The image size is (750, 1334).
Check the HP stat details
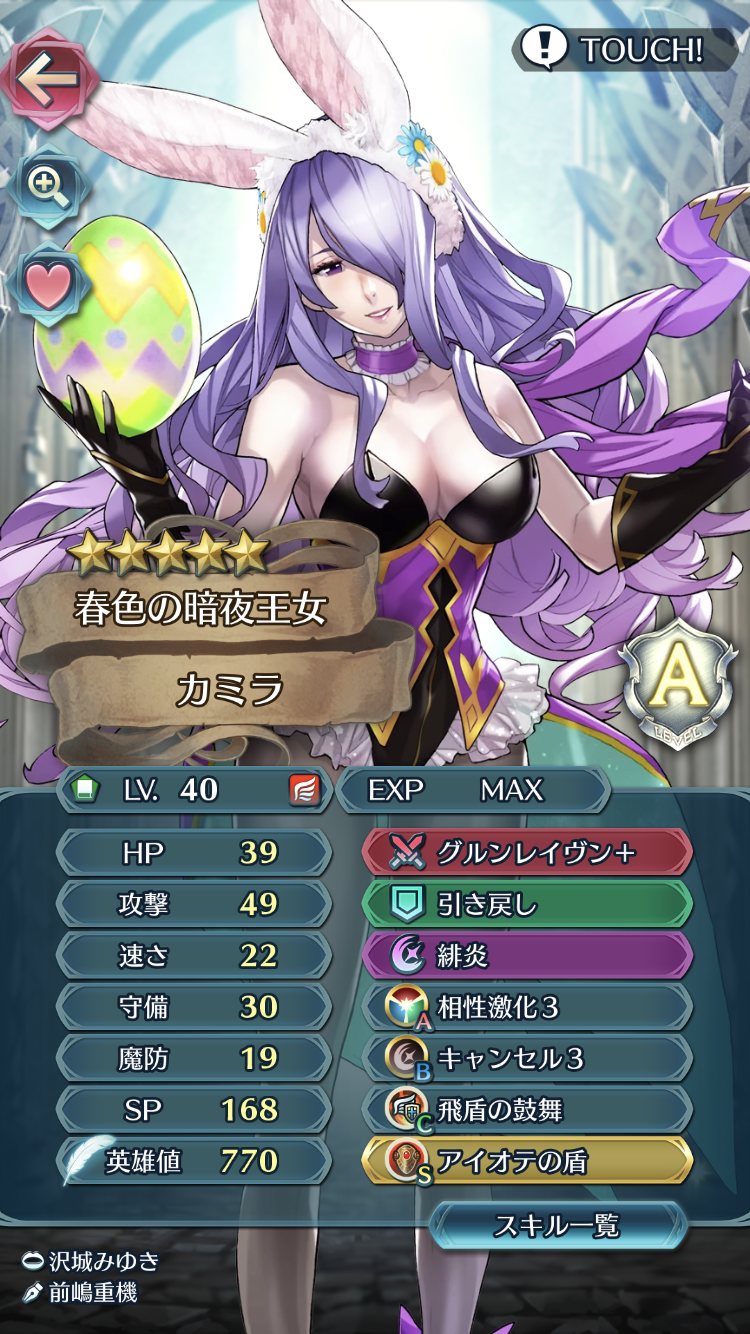(x=194, y=853)
